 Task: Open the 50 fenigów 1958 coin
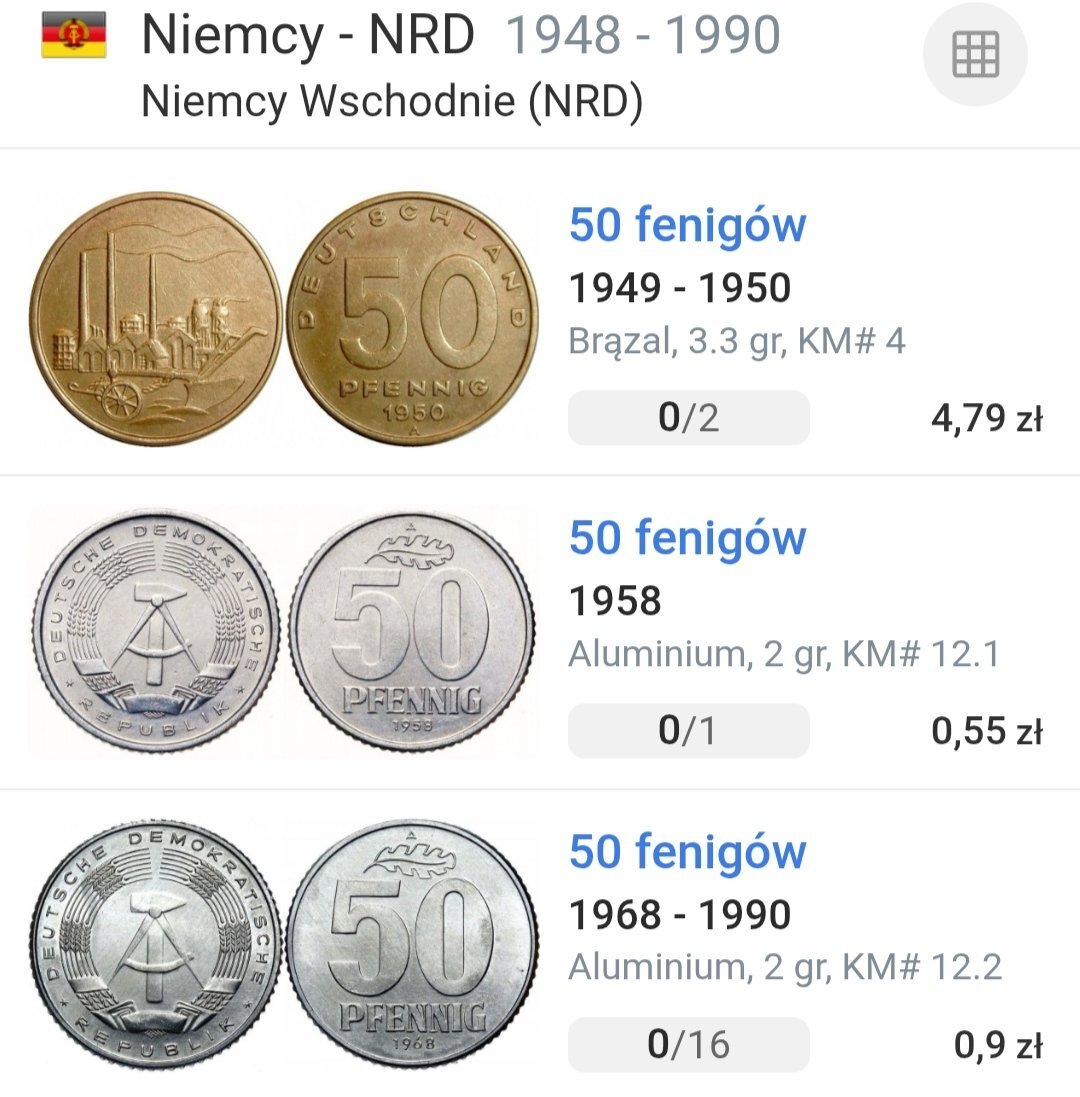pyautogui.click(x=687, y=539)
